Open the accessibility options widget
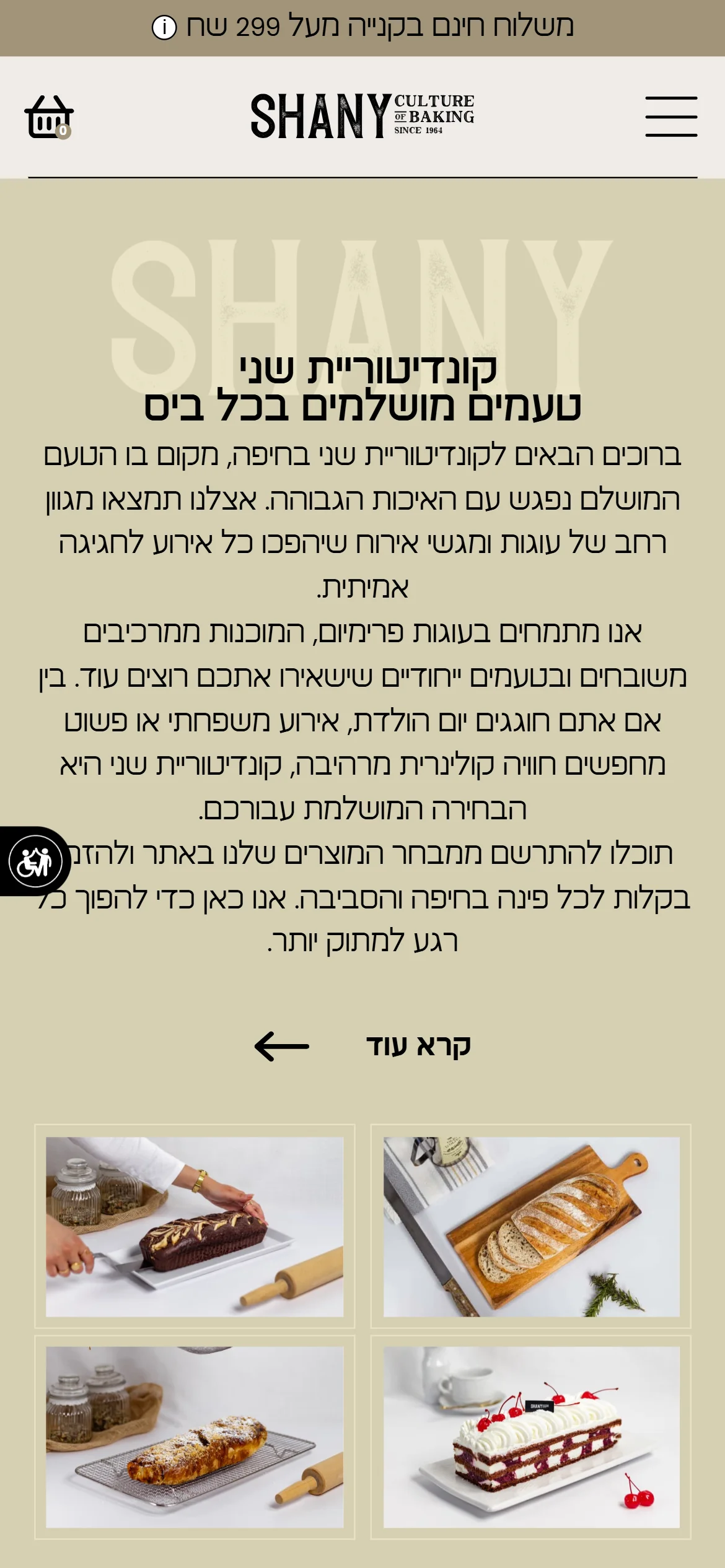The height and width of the screenshot is (1568, 725). (x=34, y=861)
